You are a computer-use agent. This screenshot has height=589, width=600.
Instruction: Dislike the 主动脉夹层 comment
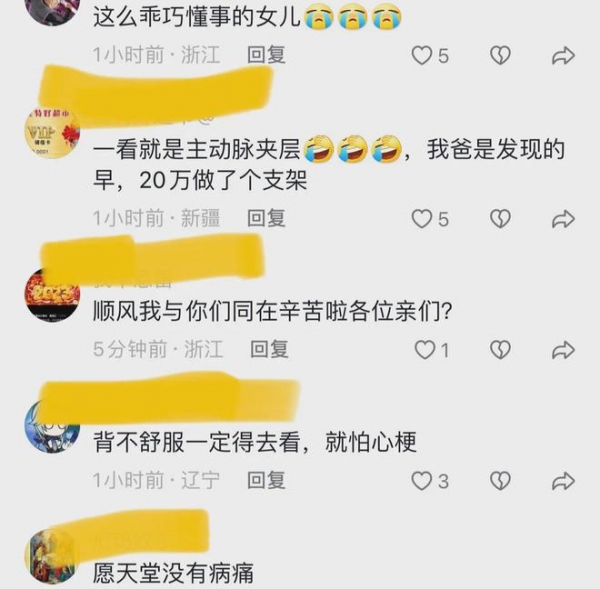point(500,218)
